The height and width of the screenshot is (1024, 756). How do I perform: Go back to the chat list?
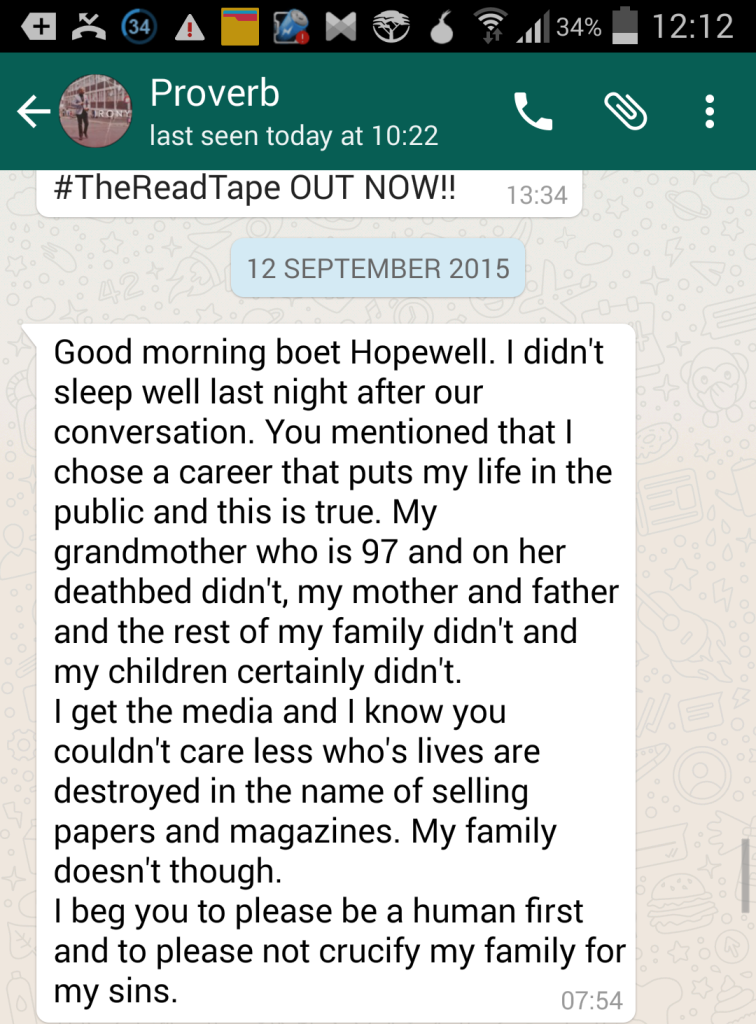tap(33, 112)
